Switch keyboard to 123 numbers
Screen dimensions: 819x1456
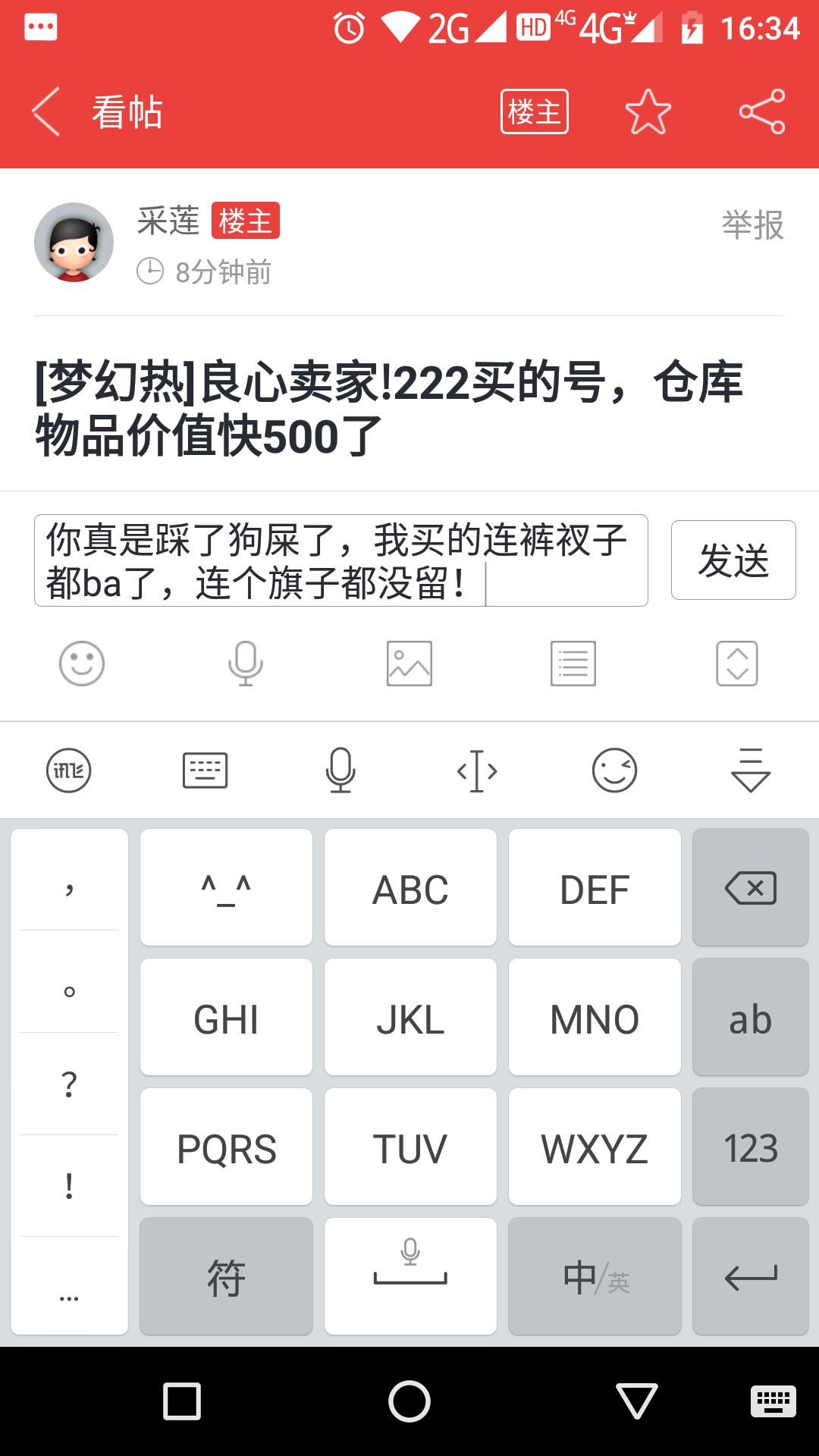[751, 1147]
